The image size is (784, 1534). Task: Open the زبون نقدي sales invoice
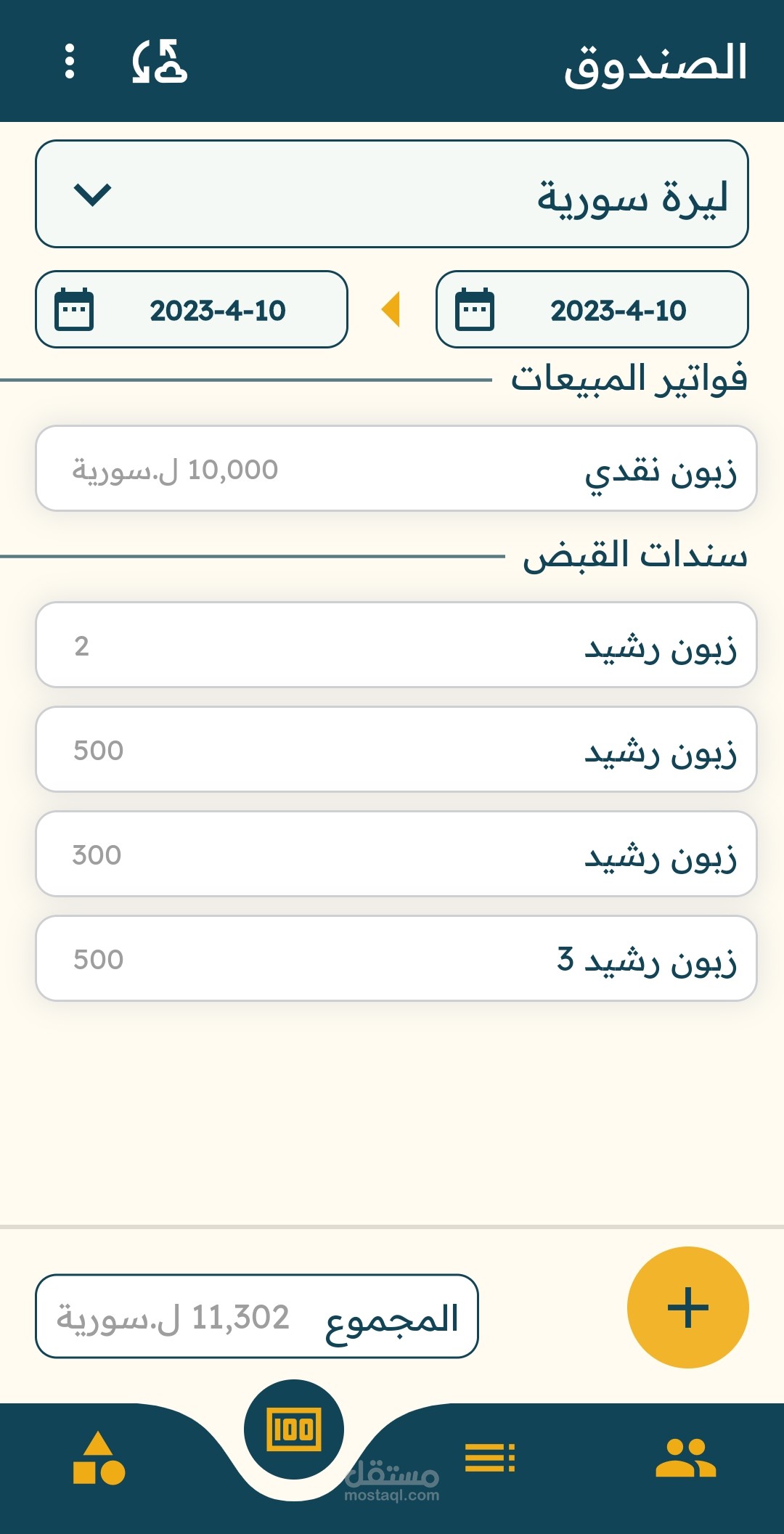point(396,469)
